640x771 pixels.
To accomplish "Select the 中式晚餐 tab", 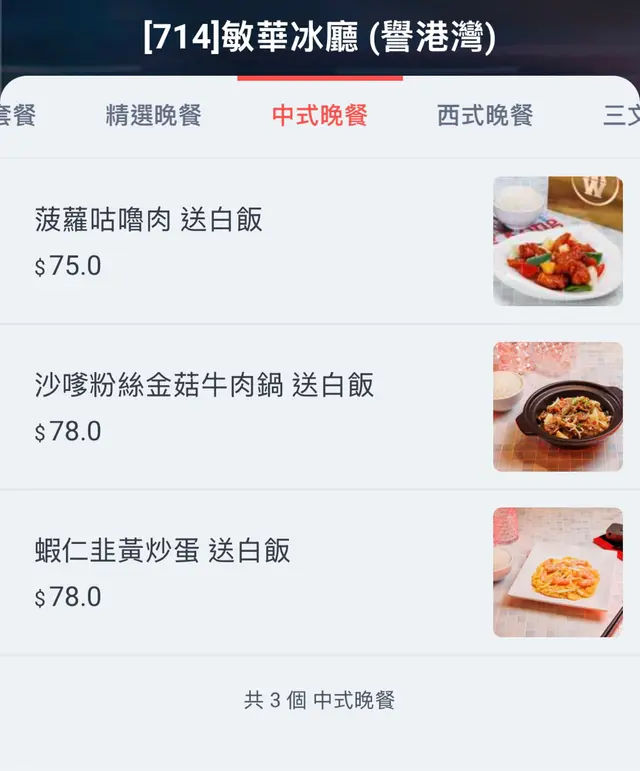I will coord(320,115).
